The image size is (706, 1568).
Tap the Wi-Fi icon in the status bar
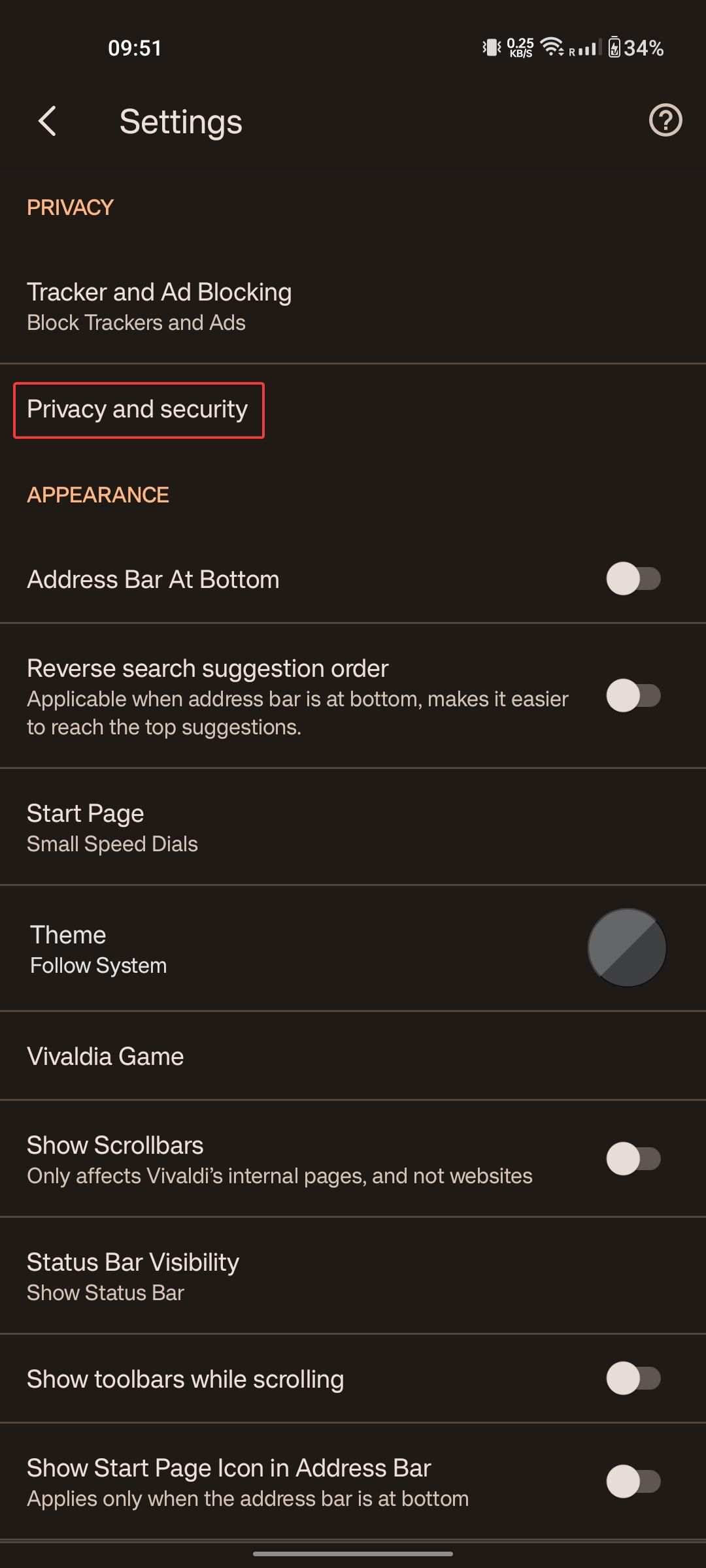click(x=552, y=46)
